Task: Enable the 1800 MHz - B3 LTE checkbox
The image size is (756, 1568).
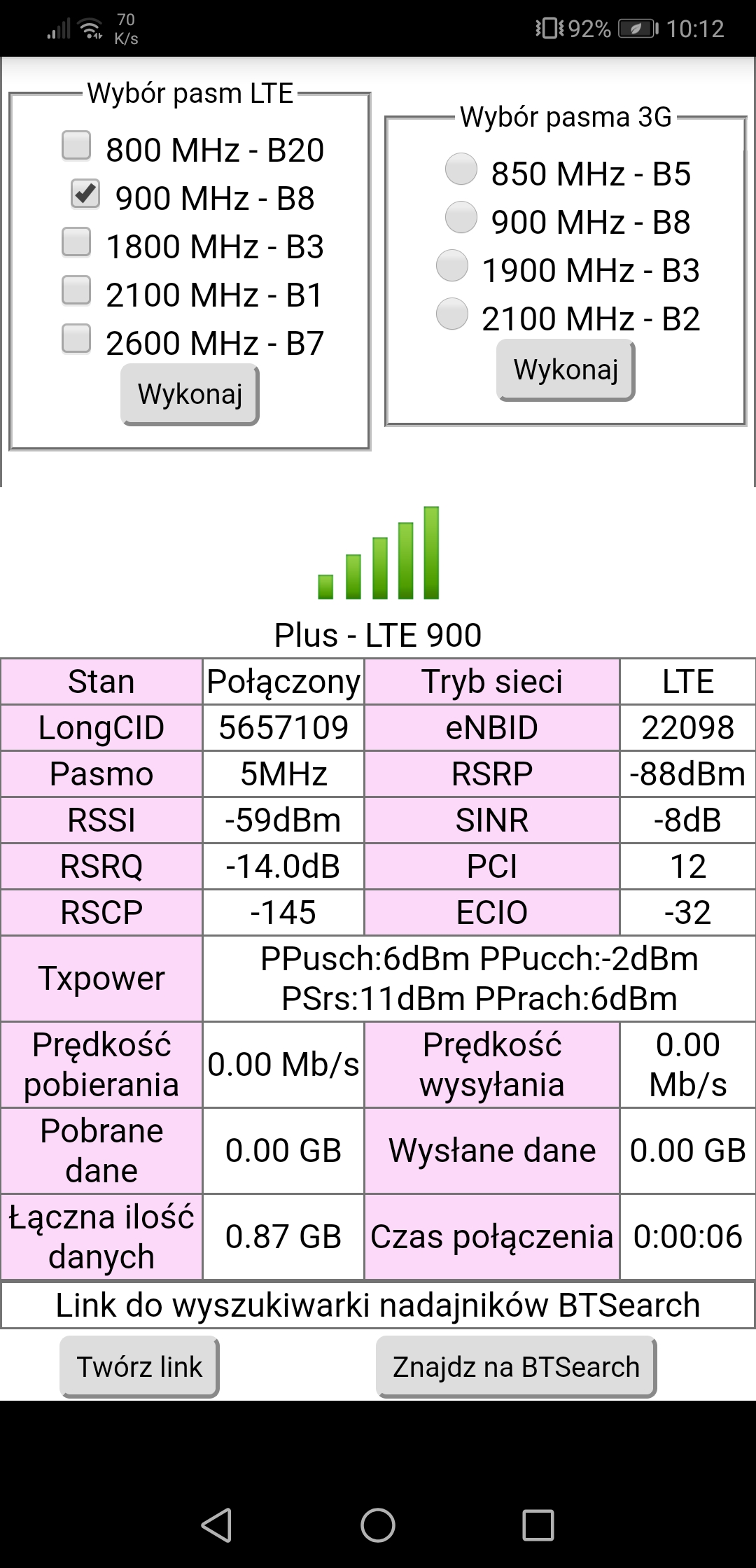Action: (x=76, y=242)
